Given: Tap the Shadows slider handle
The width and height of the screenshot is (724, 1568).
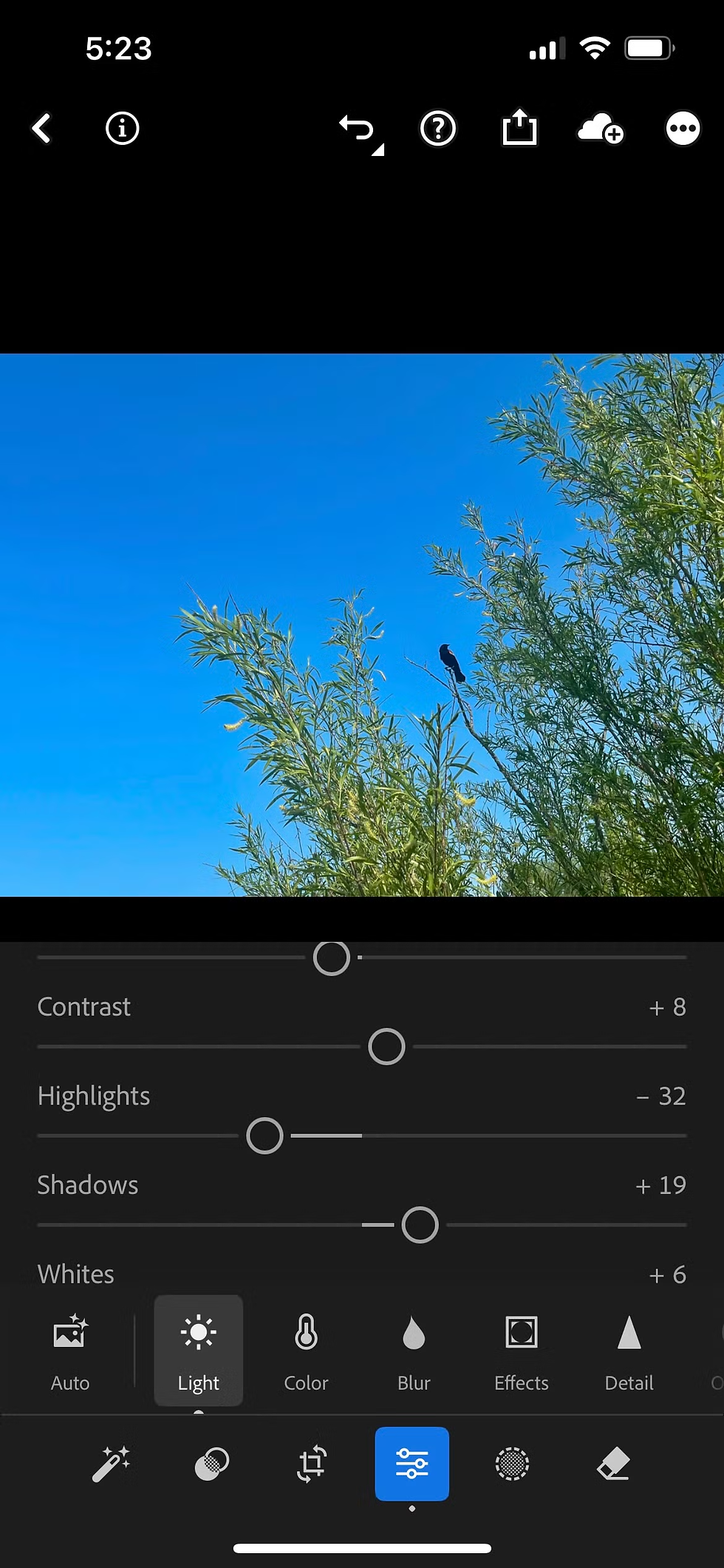Looking at the screenshot, I should click(420, 1225).
